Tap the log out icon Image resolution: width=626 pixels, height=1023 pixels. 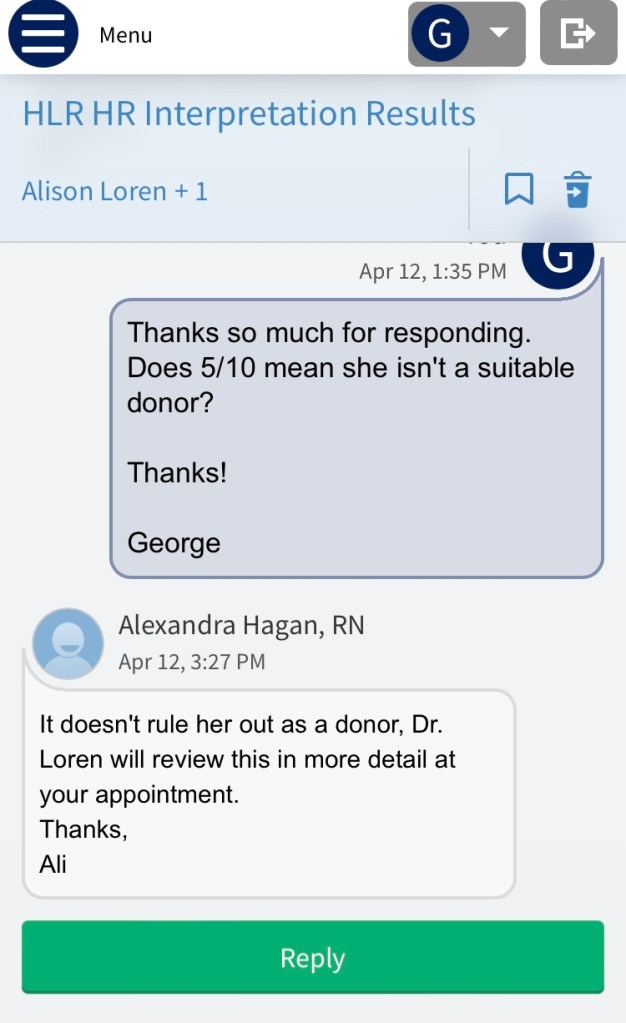(x=578, y=34)
